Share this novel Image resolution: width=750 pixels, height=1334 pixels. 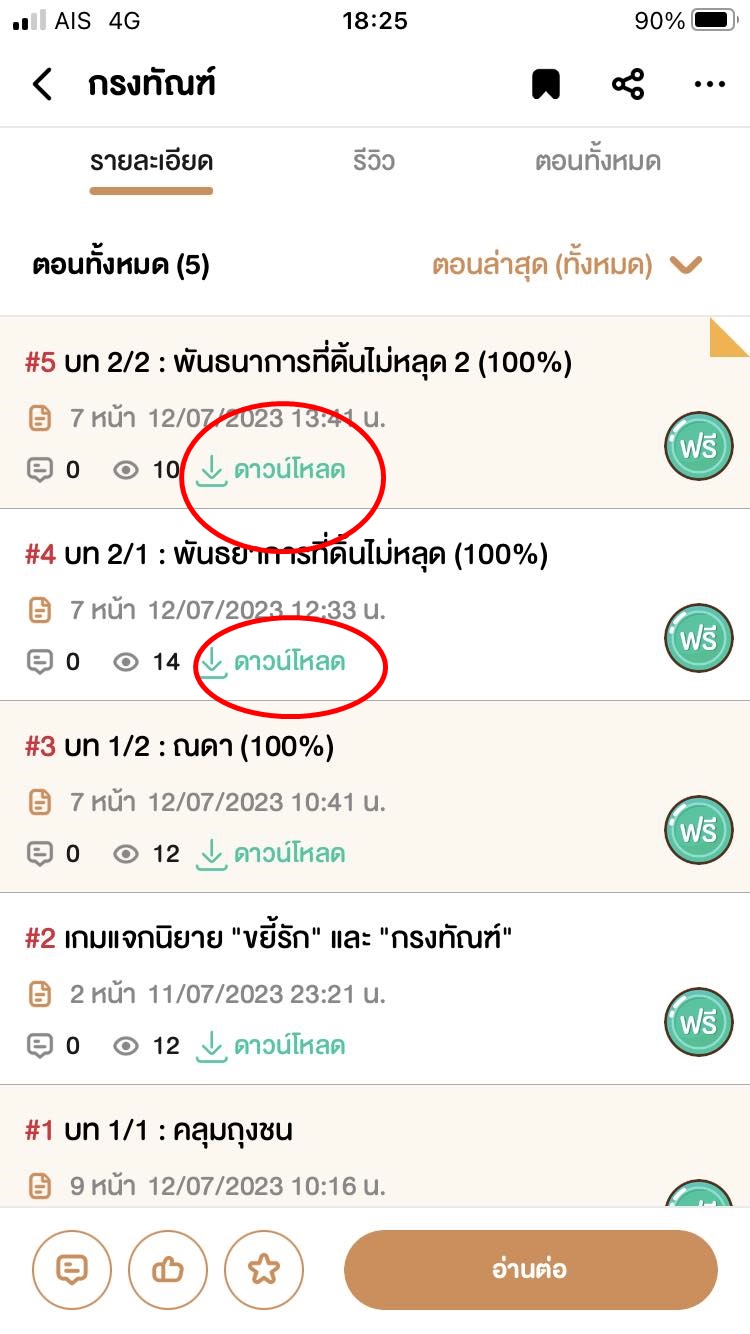point(628,85)
